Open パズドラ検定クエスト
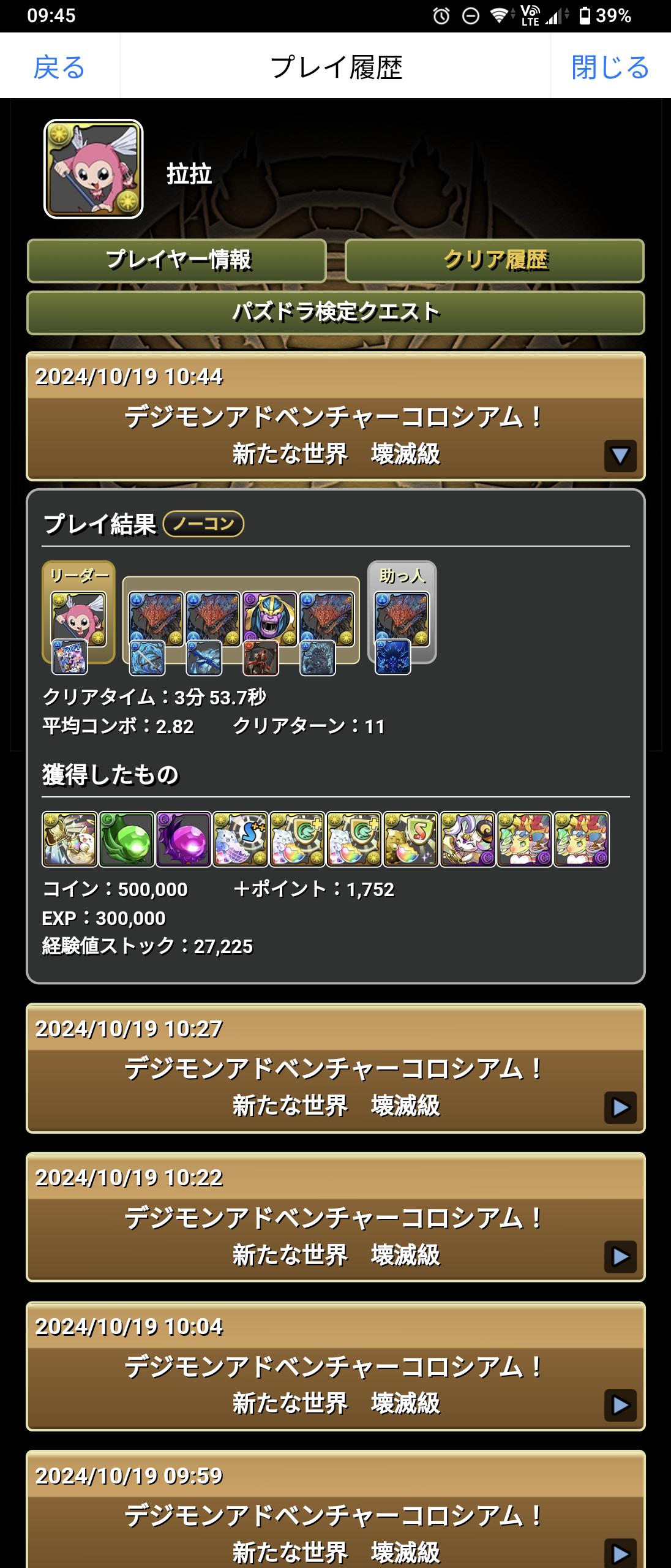This screenshot has width=671, height=1568. [x=335, y=312]
